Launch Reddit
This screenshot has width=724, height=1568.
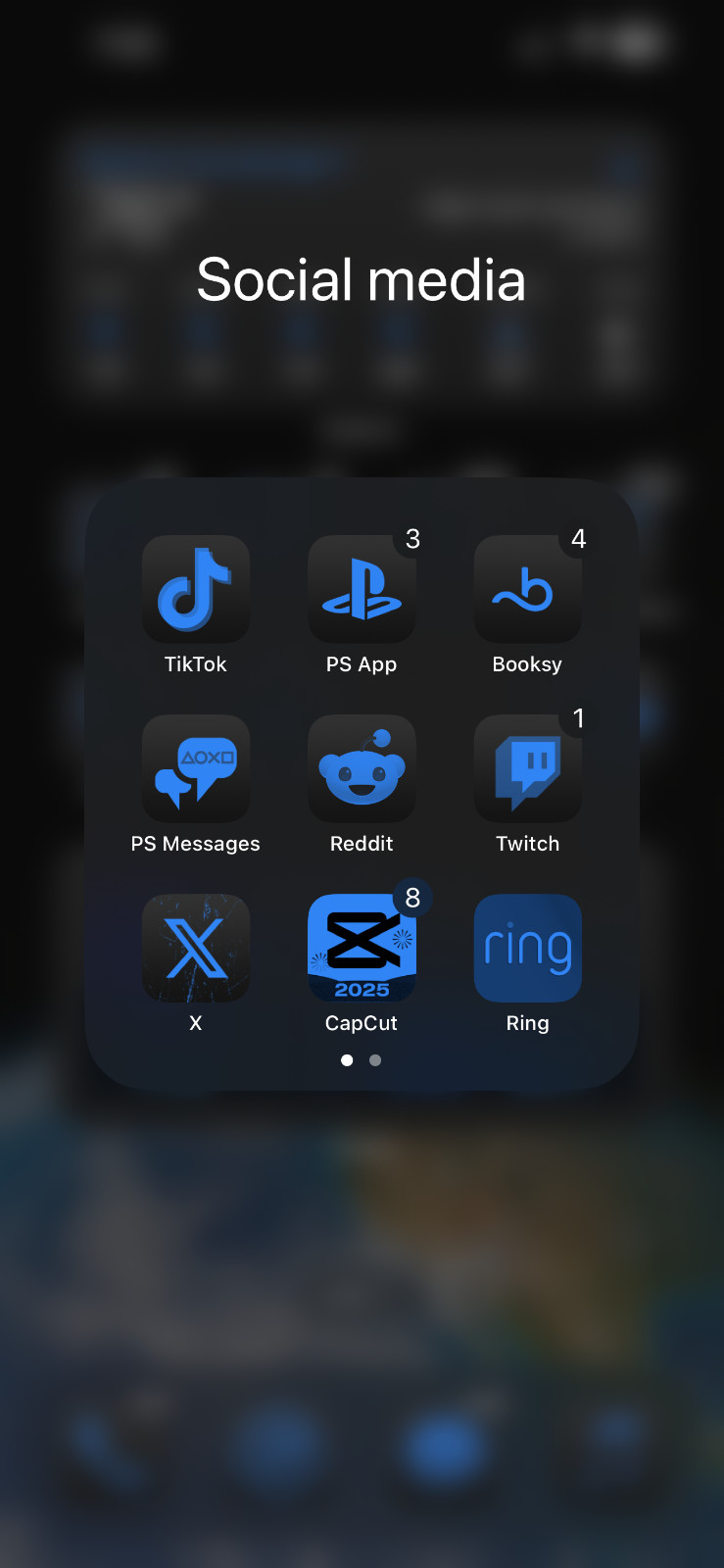tap(362, 768)
